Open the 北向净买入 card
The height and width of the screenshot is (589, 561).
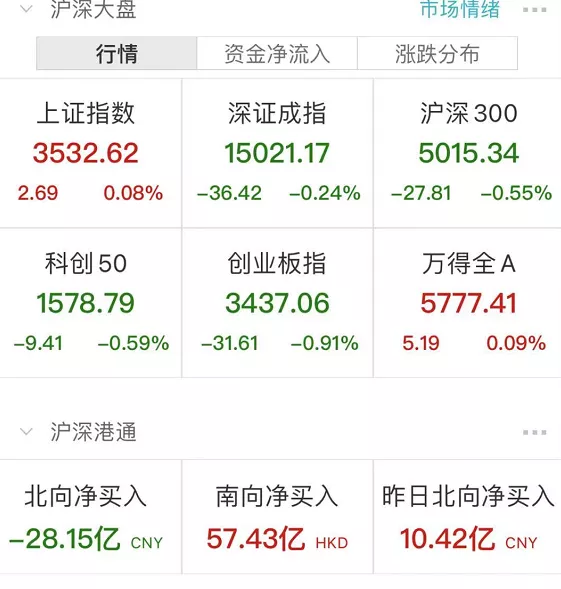pyautogui.click(x=90, y=517)
